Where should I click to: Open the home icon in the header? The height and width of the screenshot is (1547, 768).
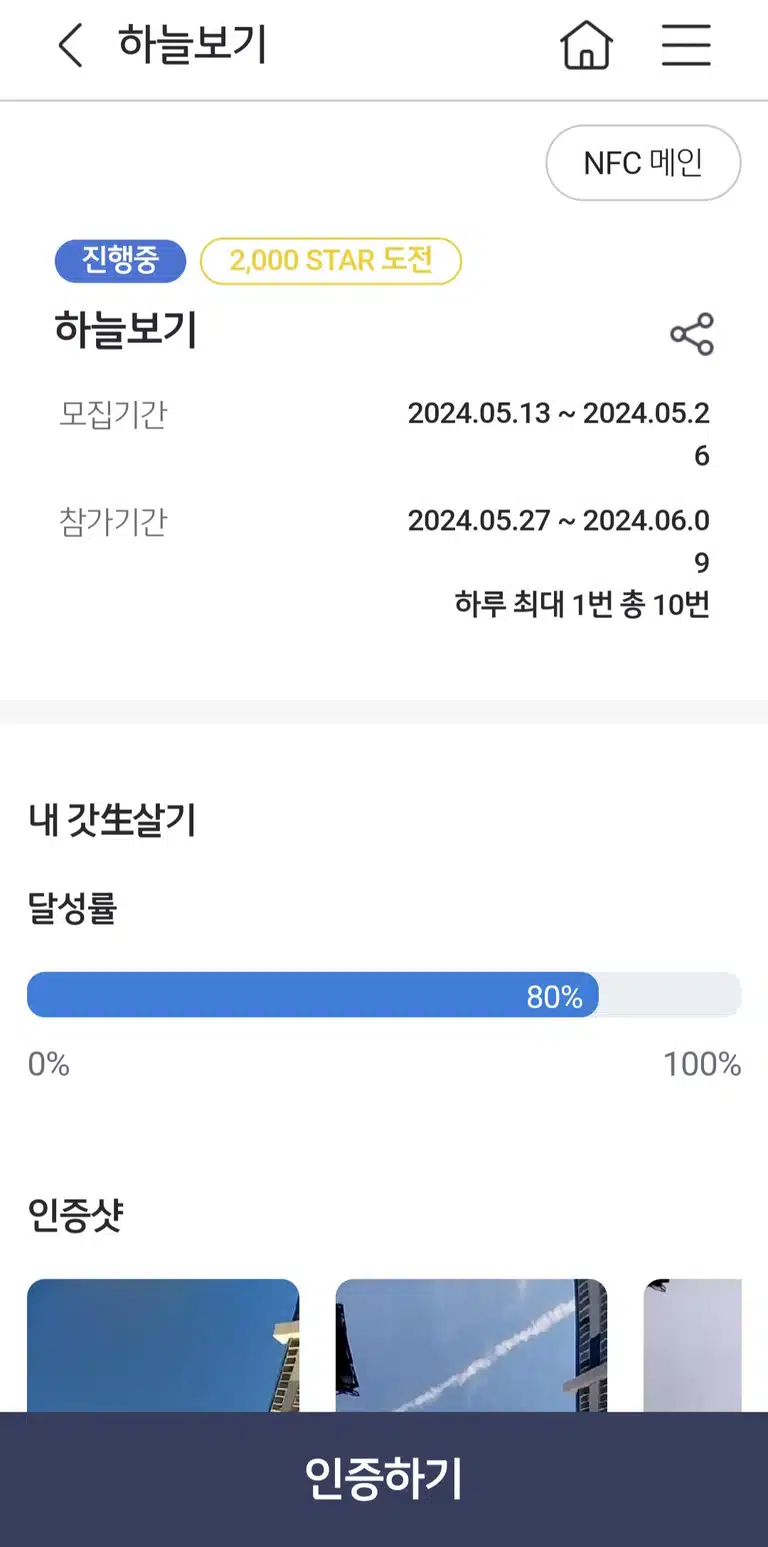tap(586, 46)
